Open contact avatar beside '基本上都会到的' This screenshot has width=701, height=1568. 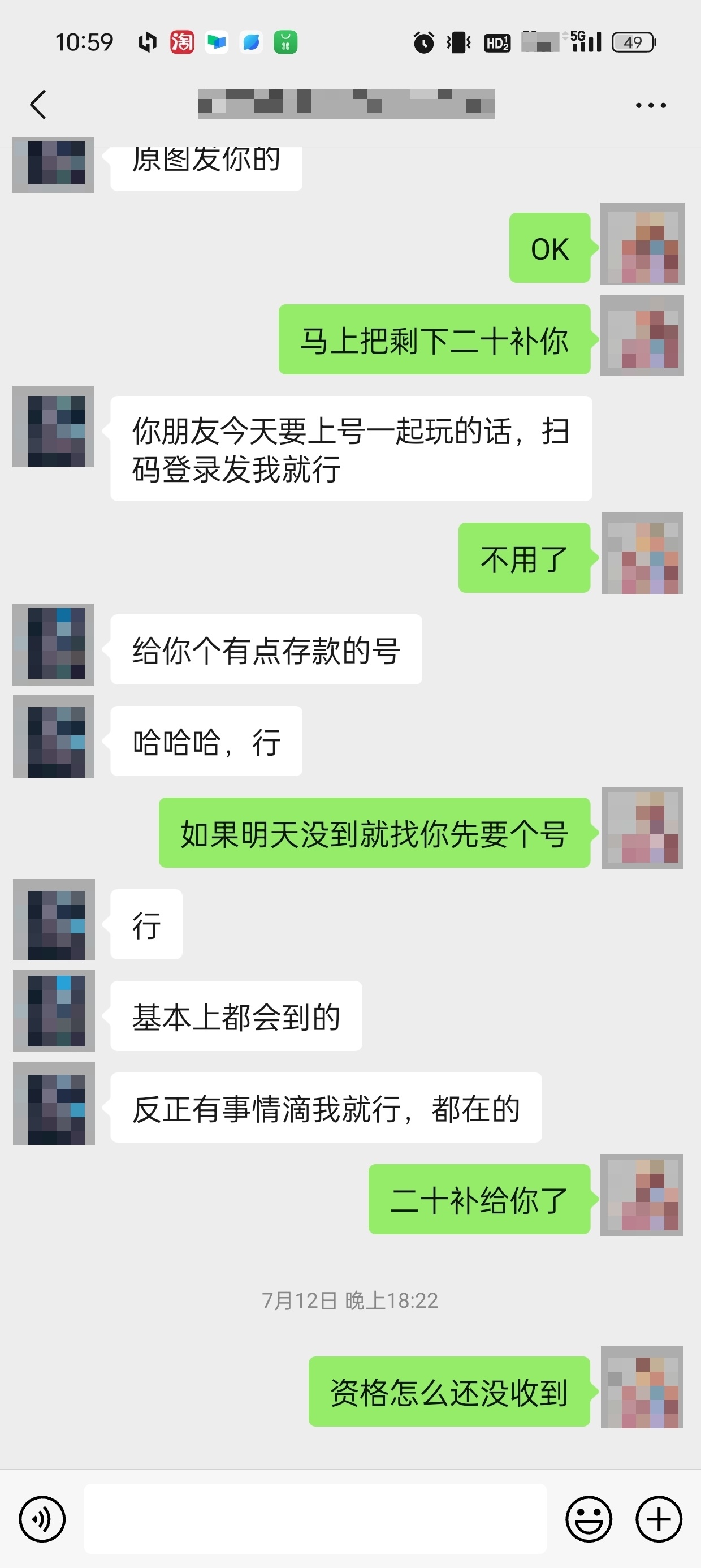pos(54,1011)
